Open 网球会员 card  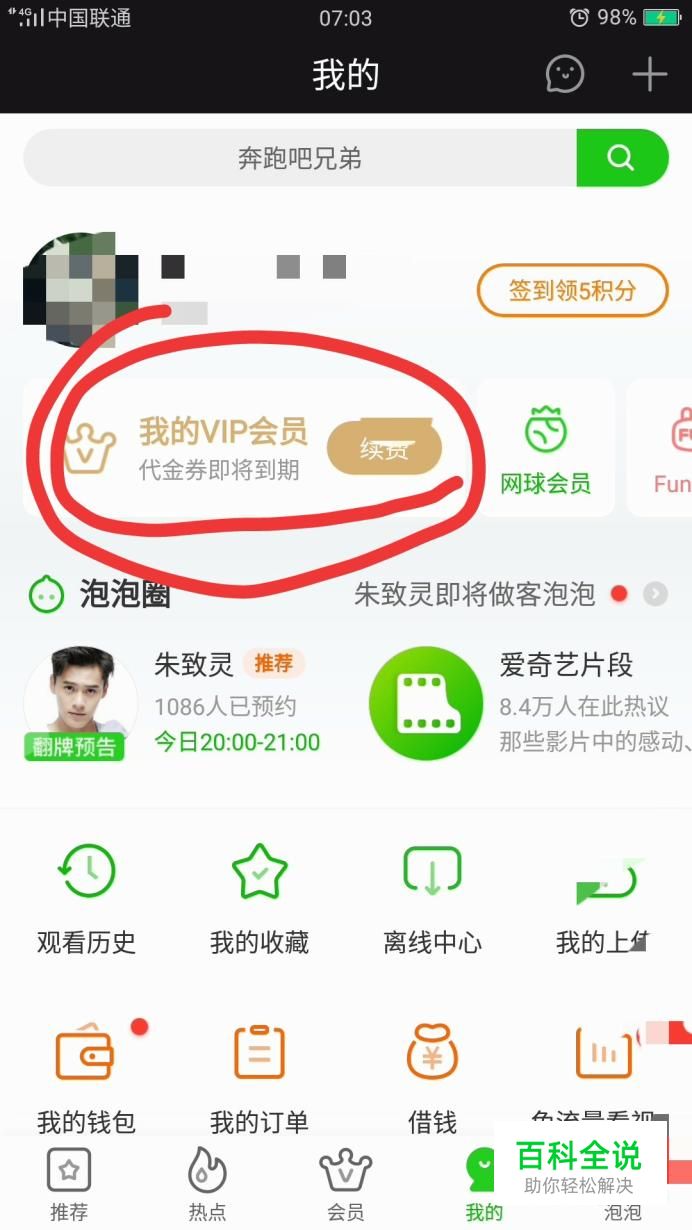point(545,449)
